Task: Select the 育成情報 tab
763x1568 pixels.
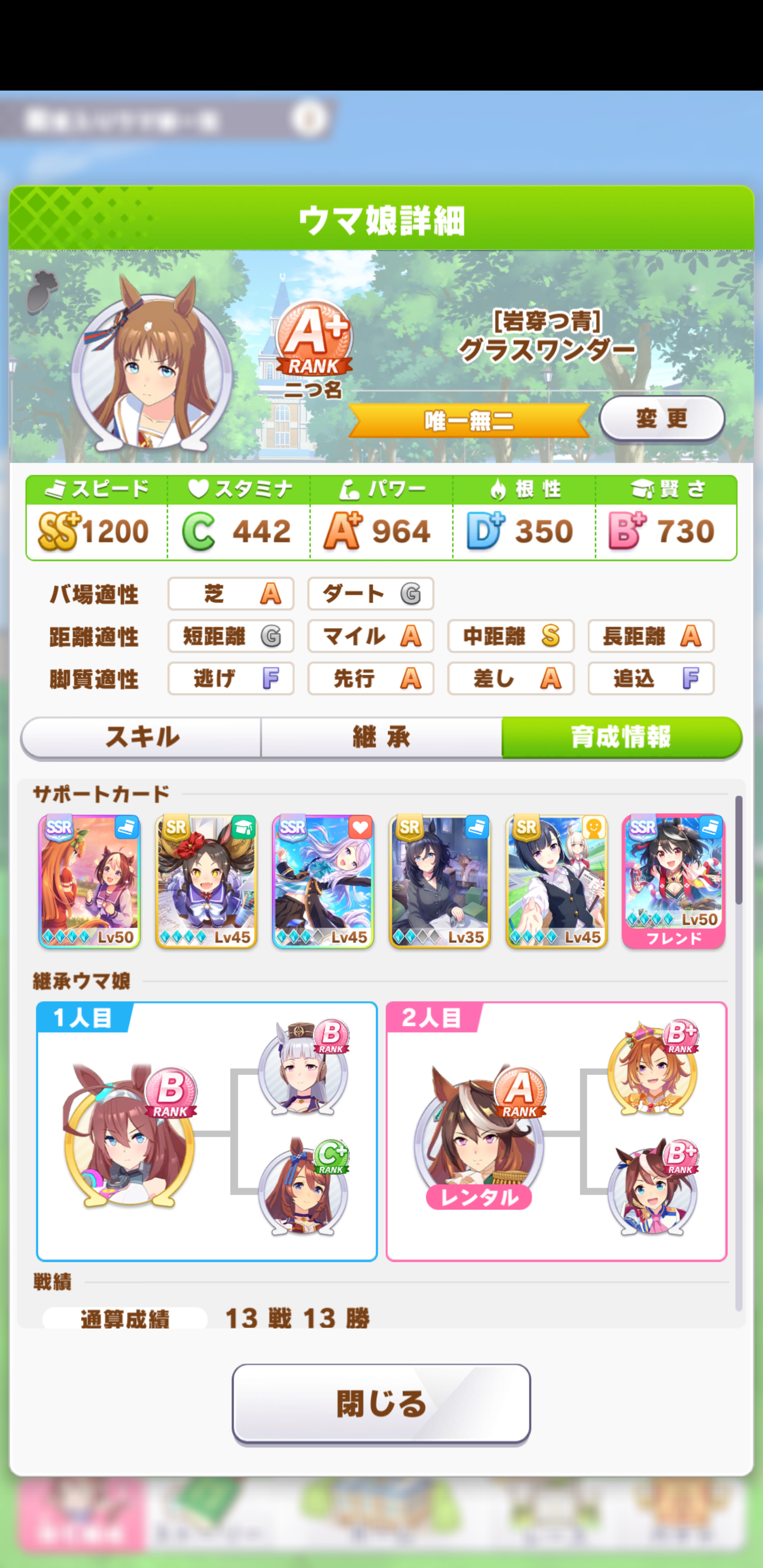Action: (621, 737)
